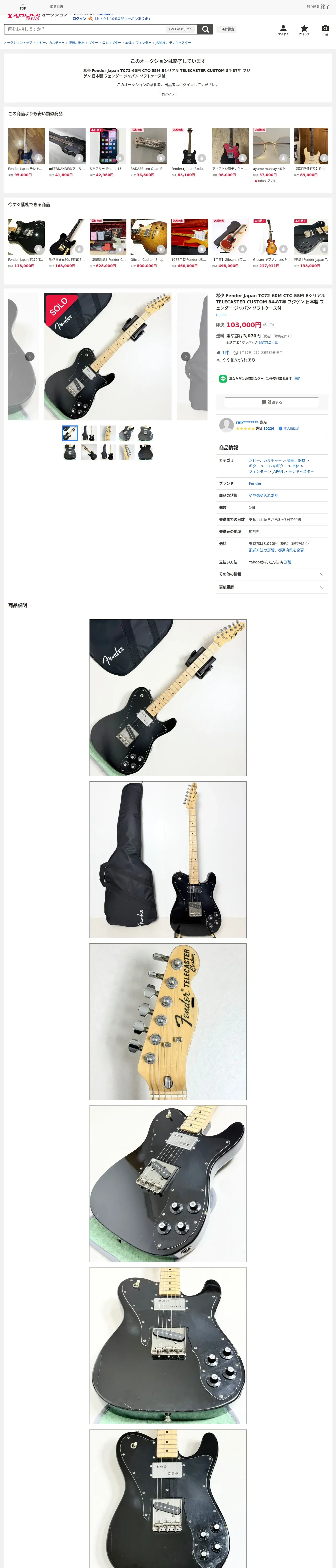Viewport: 336px width, 1568px height.
Task: Show the previous product photo
Action: (30, 357)
